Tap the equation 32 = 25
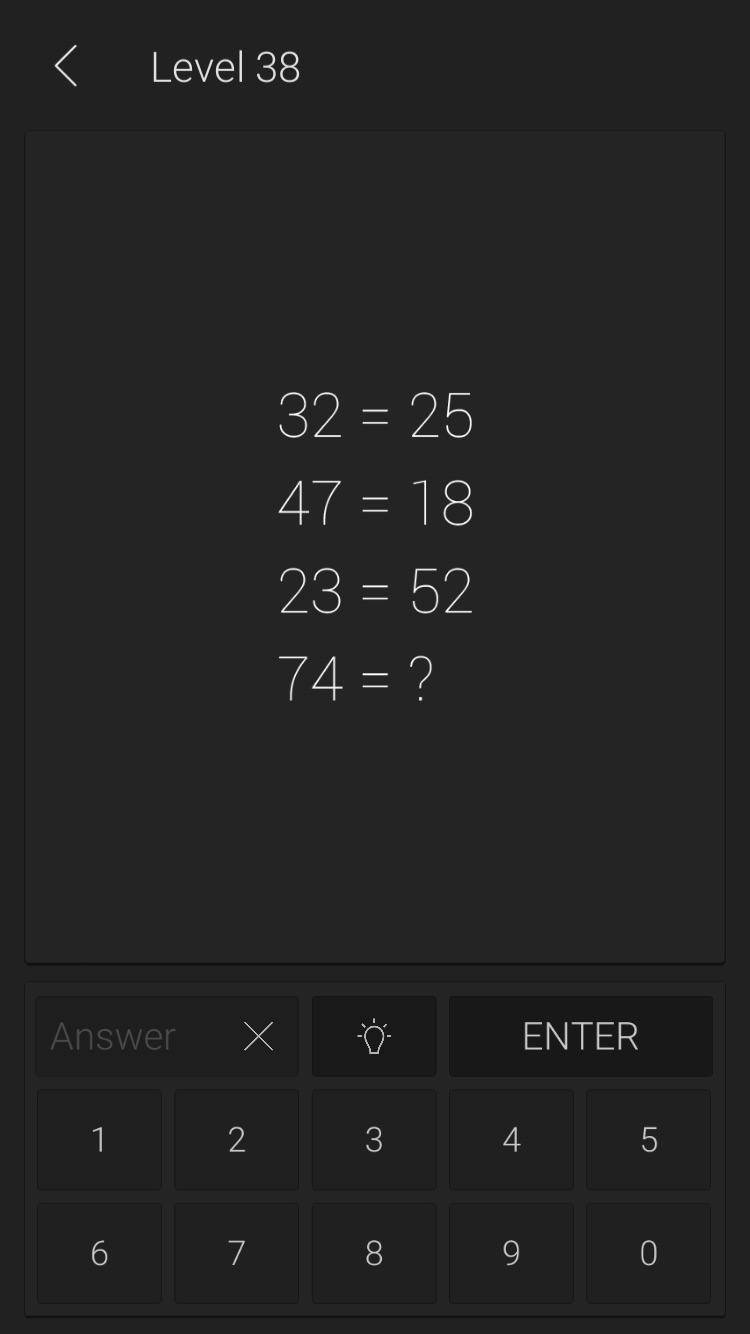This screenshot has width=750, height=1334. 375,416
